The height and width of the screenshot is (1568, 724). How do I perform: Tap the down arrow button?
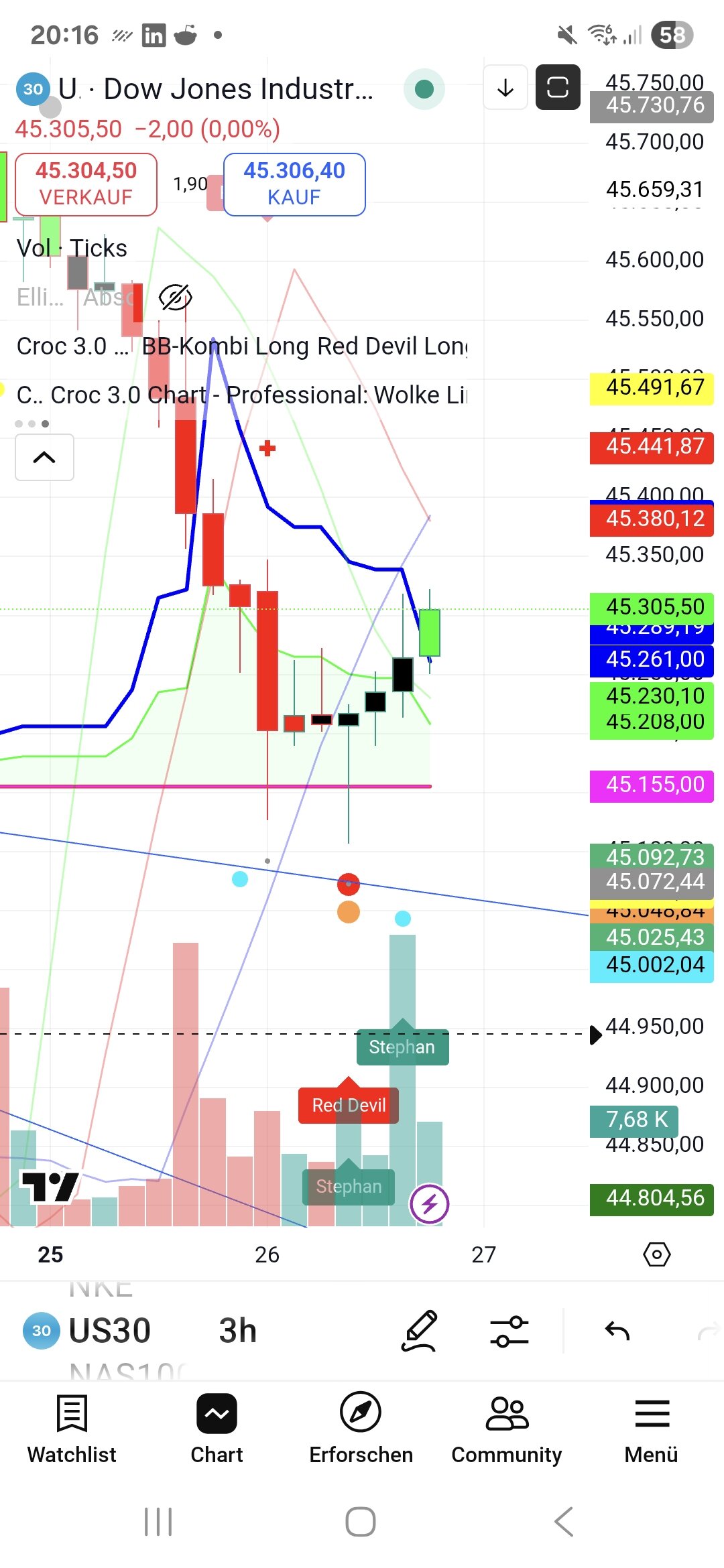(505, 87)
